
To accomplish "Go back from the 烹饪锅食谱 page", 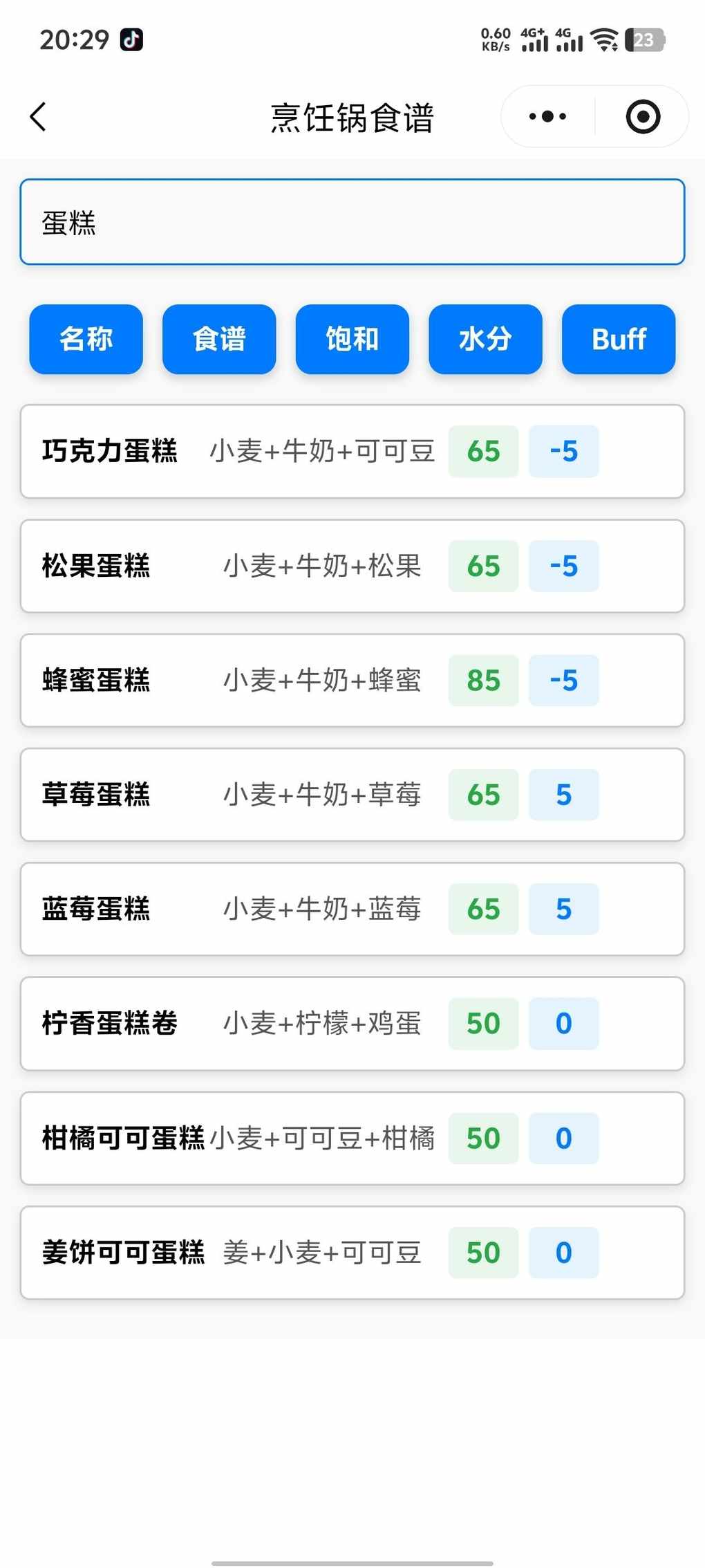I will 39,116.
